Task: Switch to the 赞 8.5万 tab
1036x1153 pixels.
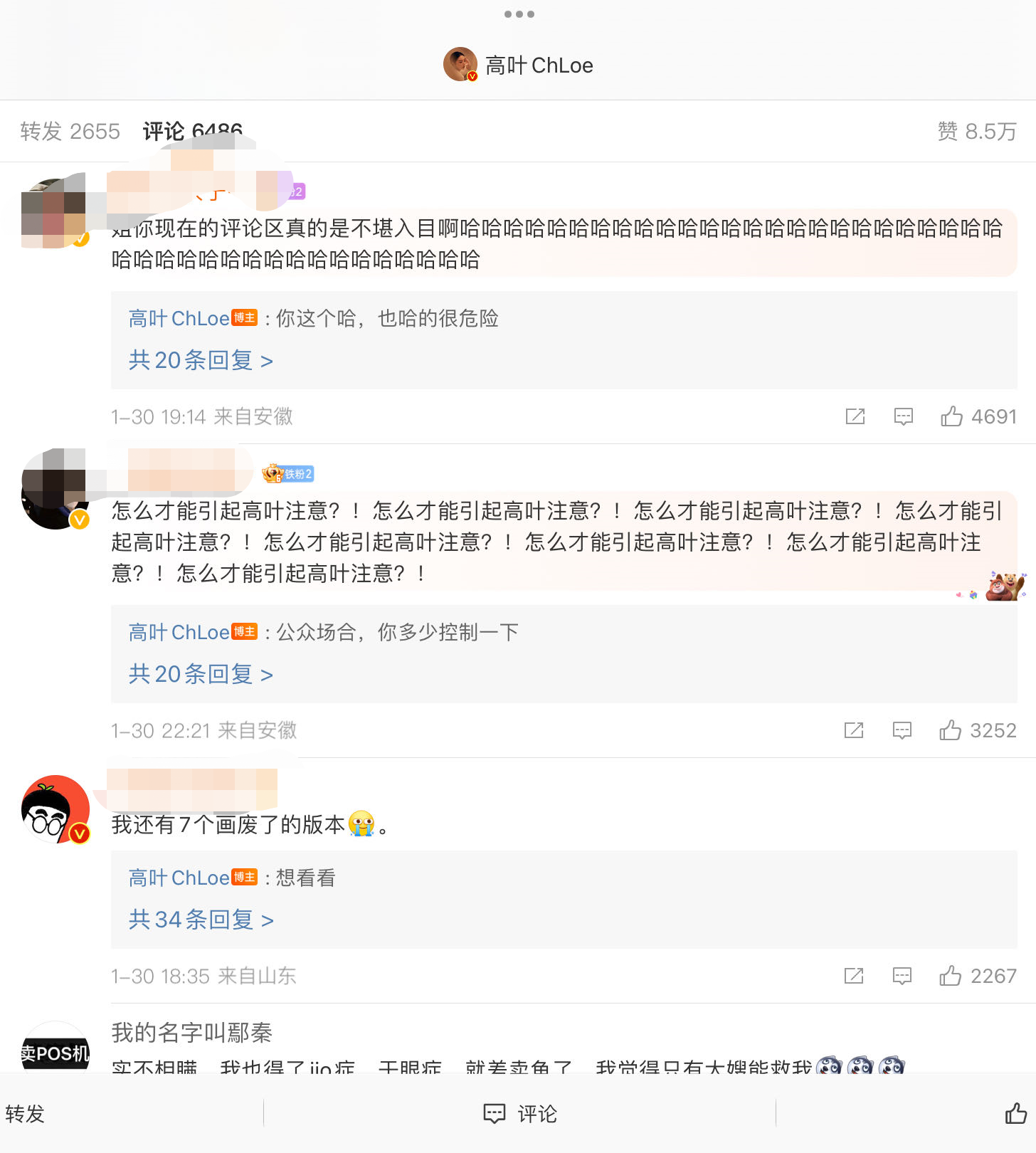Action: (977, 131)
